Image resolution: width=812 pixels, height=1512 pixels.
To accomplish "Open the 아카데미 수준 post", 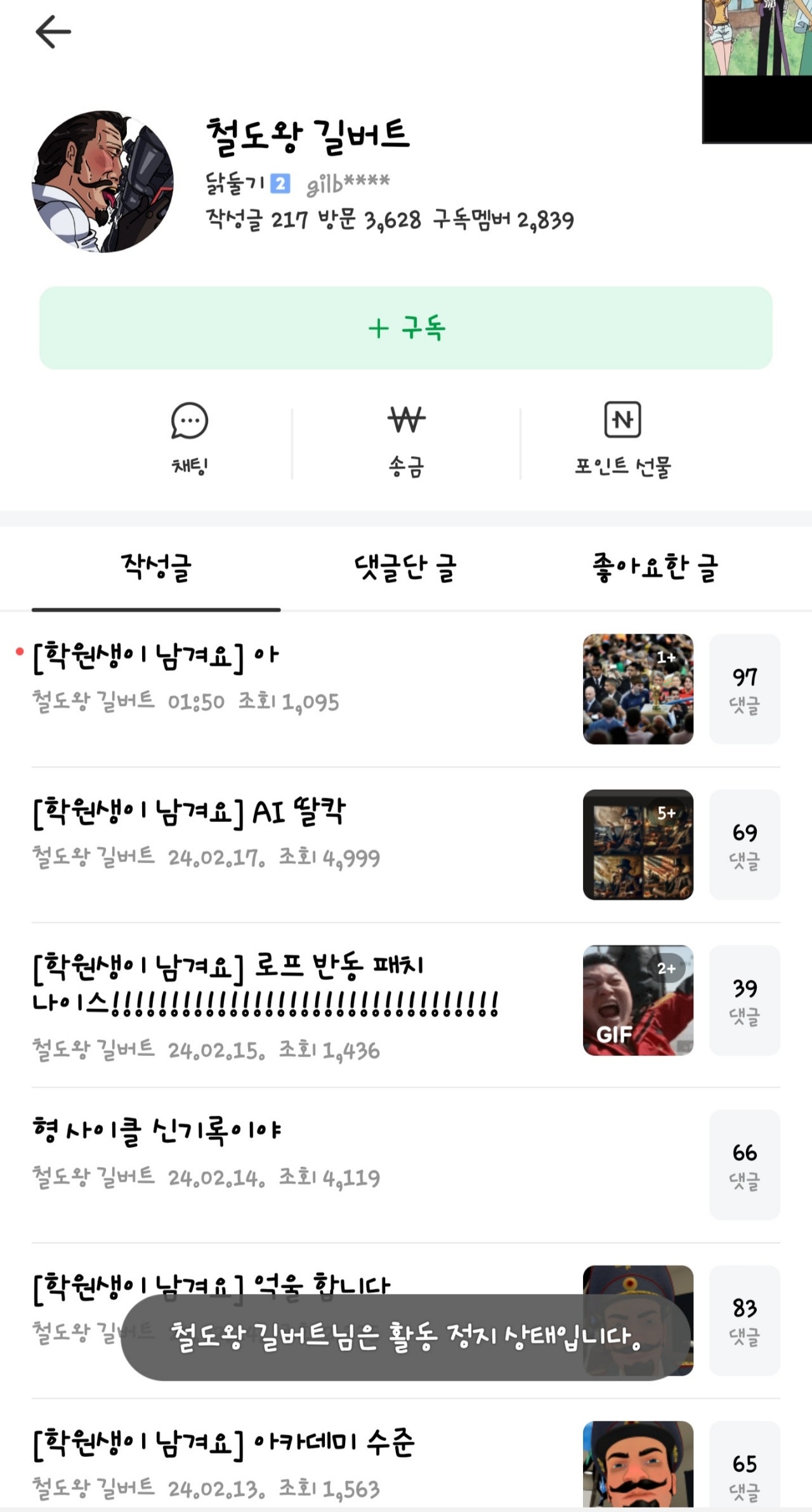I will (x=223, y=1444).
